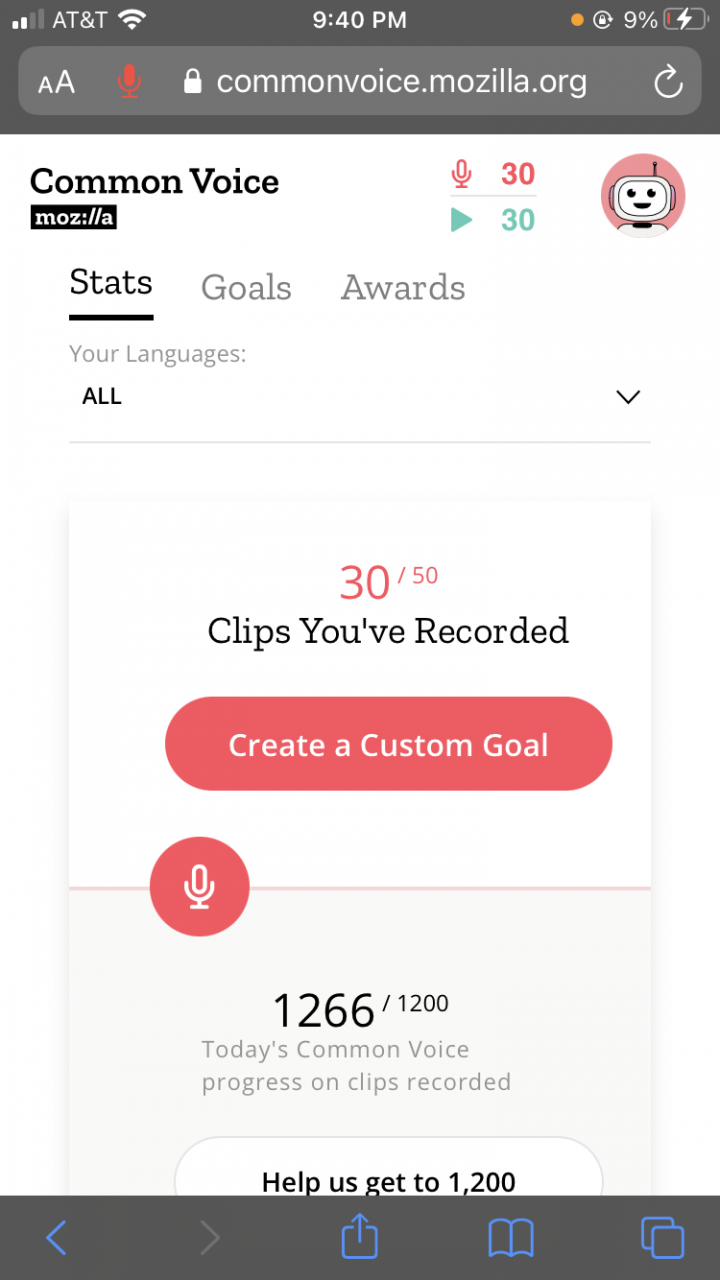Select the Stats tab
Image resolution: width=720 pixels, height=1280 pixels.
point(111,283)
